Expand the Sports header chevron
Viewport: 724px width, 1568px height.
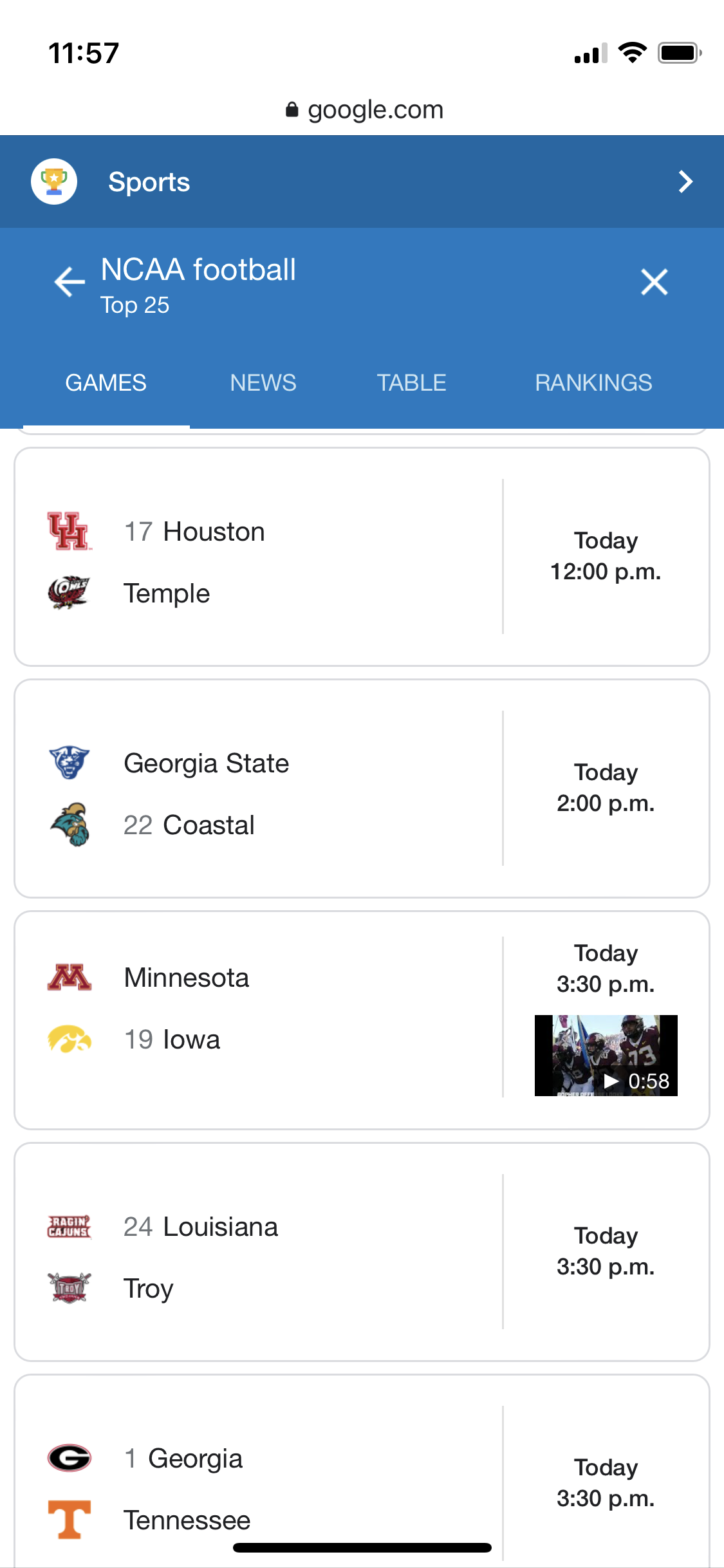pos(685,182)
